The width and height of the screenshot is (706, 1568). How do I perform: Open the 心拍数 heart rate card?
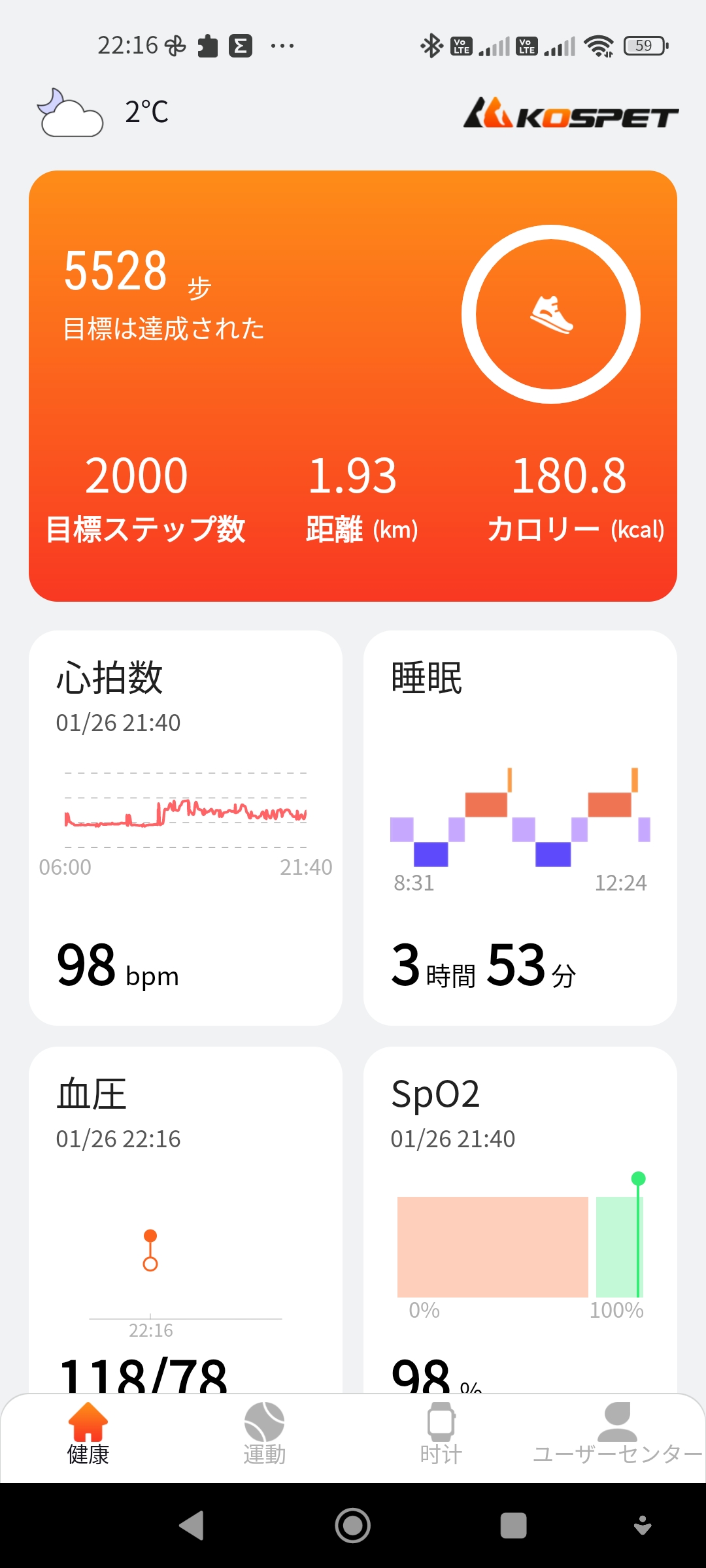click(186, 828)
